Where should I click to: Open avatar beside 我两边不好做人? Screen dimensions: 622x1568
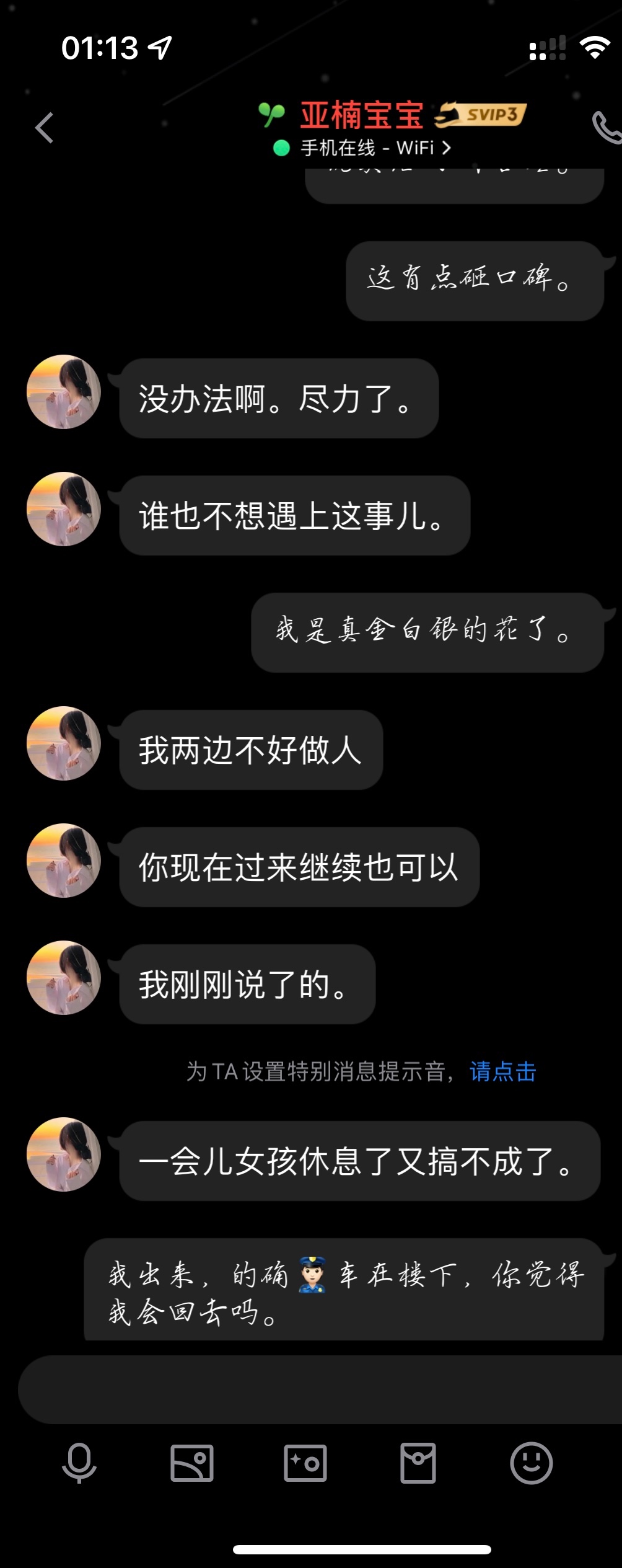(64, 743)
